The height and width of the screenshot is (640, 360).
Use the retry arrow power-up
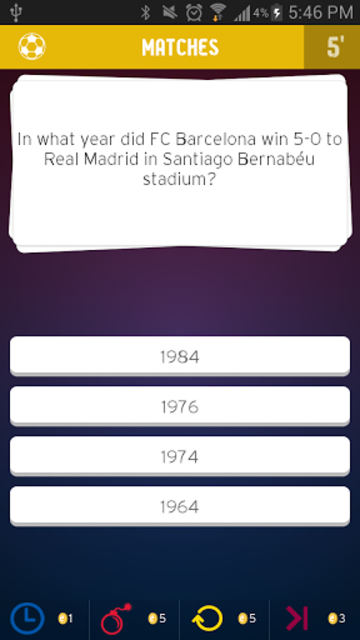click(207, 618)
